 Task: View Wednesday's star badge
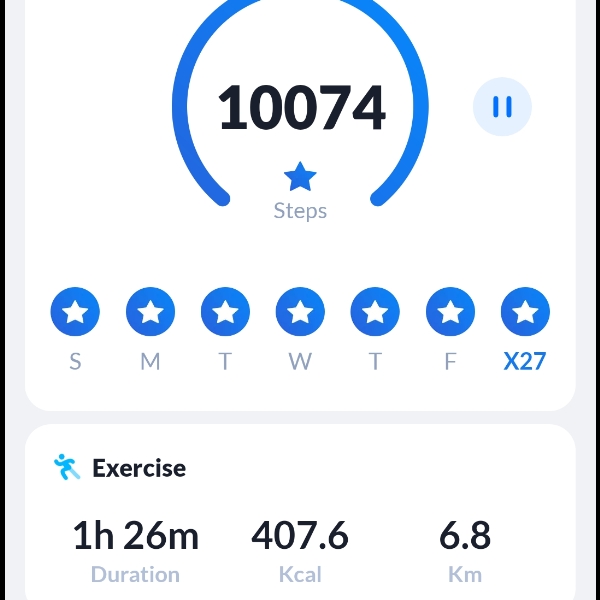coord(300,313)
